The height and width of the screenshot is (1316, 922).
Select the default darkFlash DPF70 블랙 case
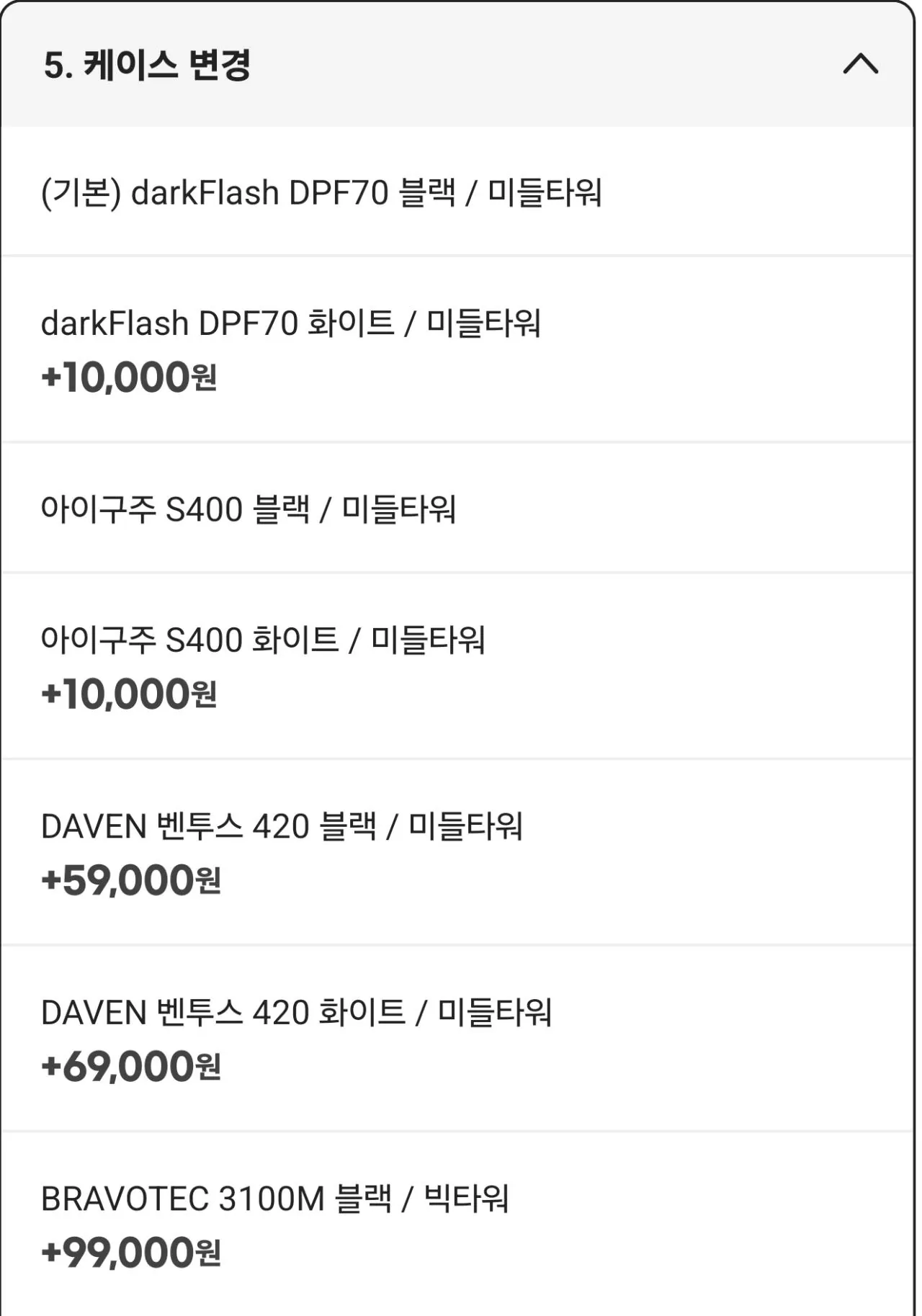coord(321,192)
